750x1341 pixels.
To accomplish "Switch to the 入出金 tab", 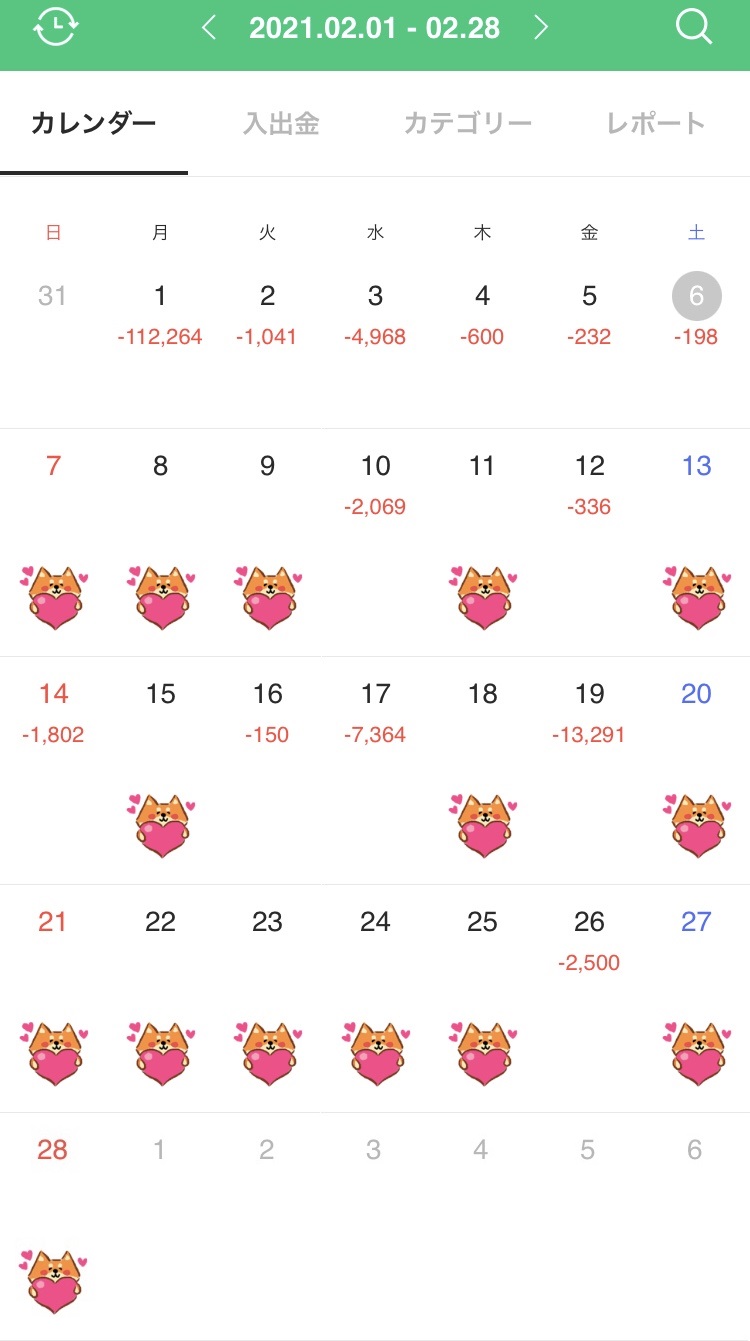I will point(281,124).
